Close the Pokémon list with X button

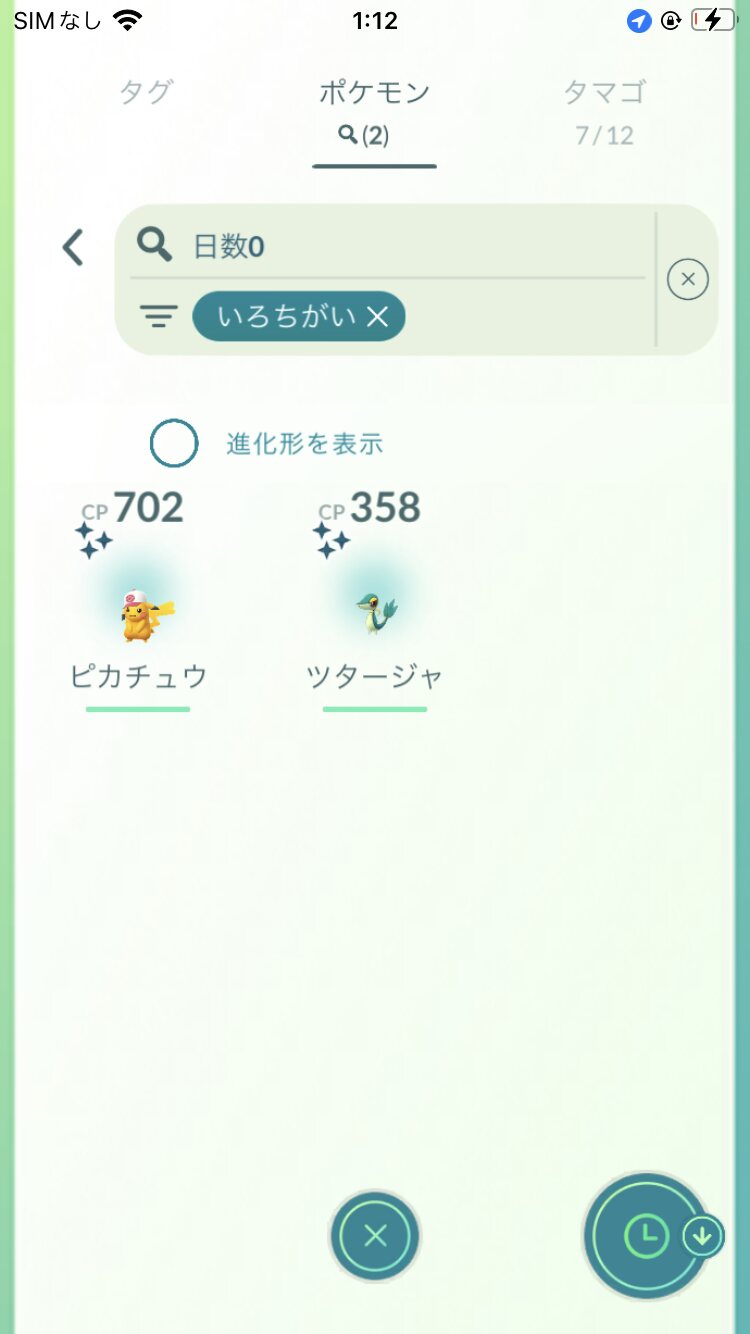pyautogui.click(x=375, y=1237)
